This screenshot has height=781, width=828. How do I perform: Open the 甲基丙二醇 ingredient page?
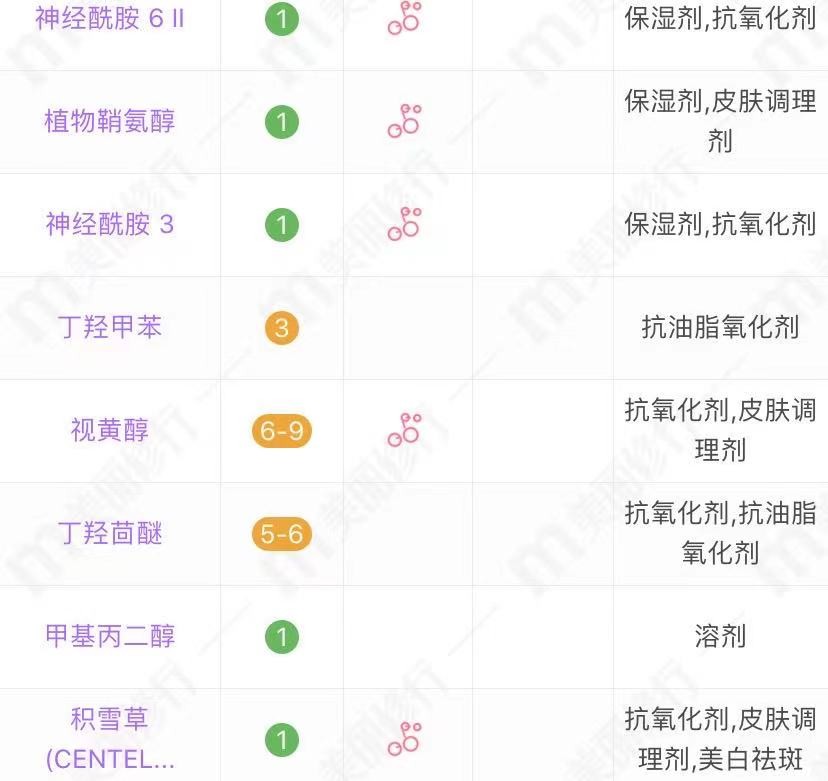coord(110,636)
